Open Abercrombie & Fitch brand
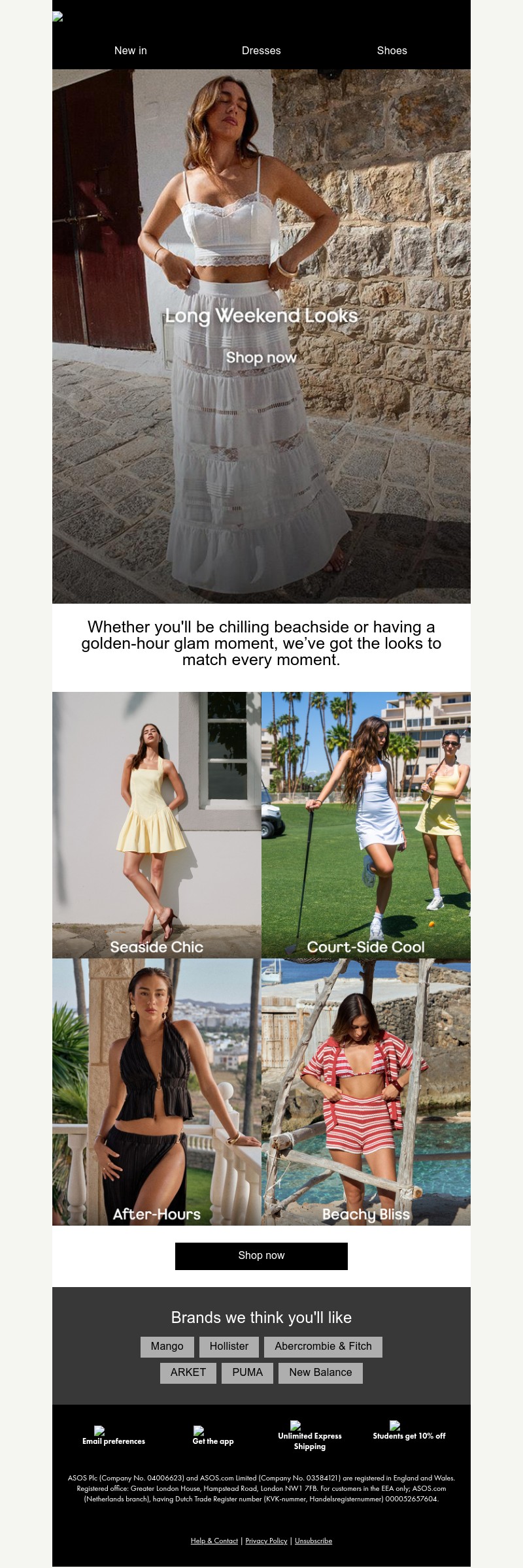 tap(323, 1347)
